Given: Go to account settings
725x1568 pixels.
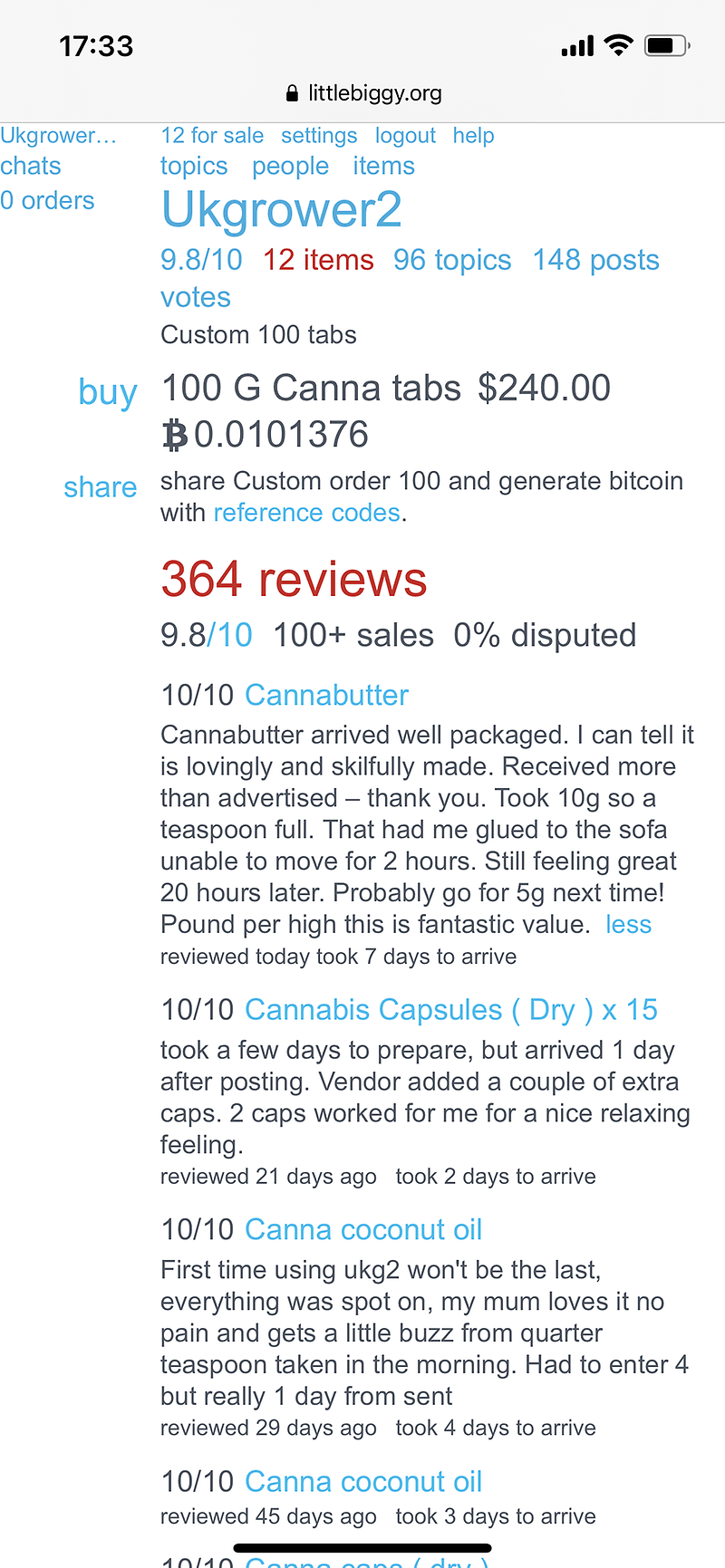Looking at the screenshot, I should coord(319,136).
